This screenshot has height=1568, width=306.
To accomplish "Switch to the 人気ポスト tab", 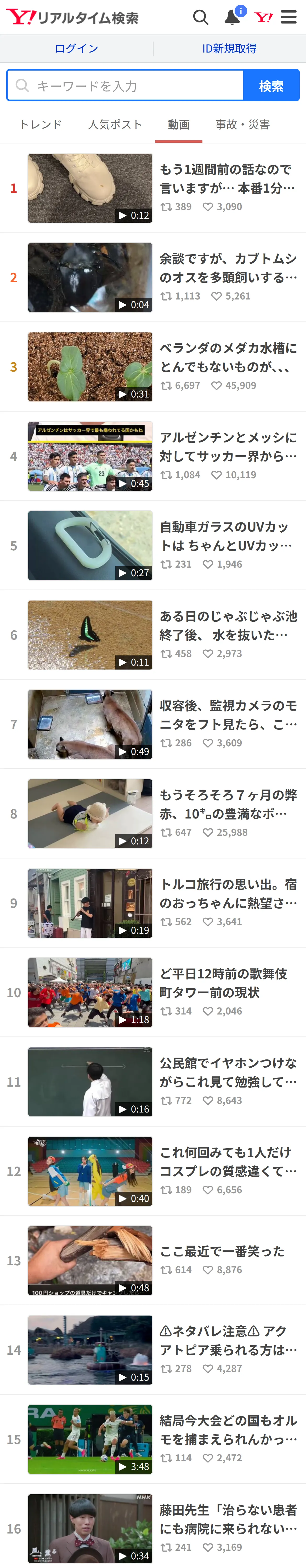I will [115, 125].
